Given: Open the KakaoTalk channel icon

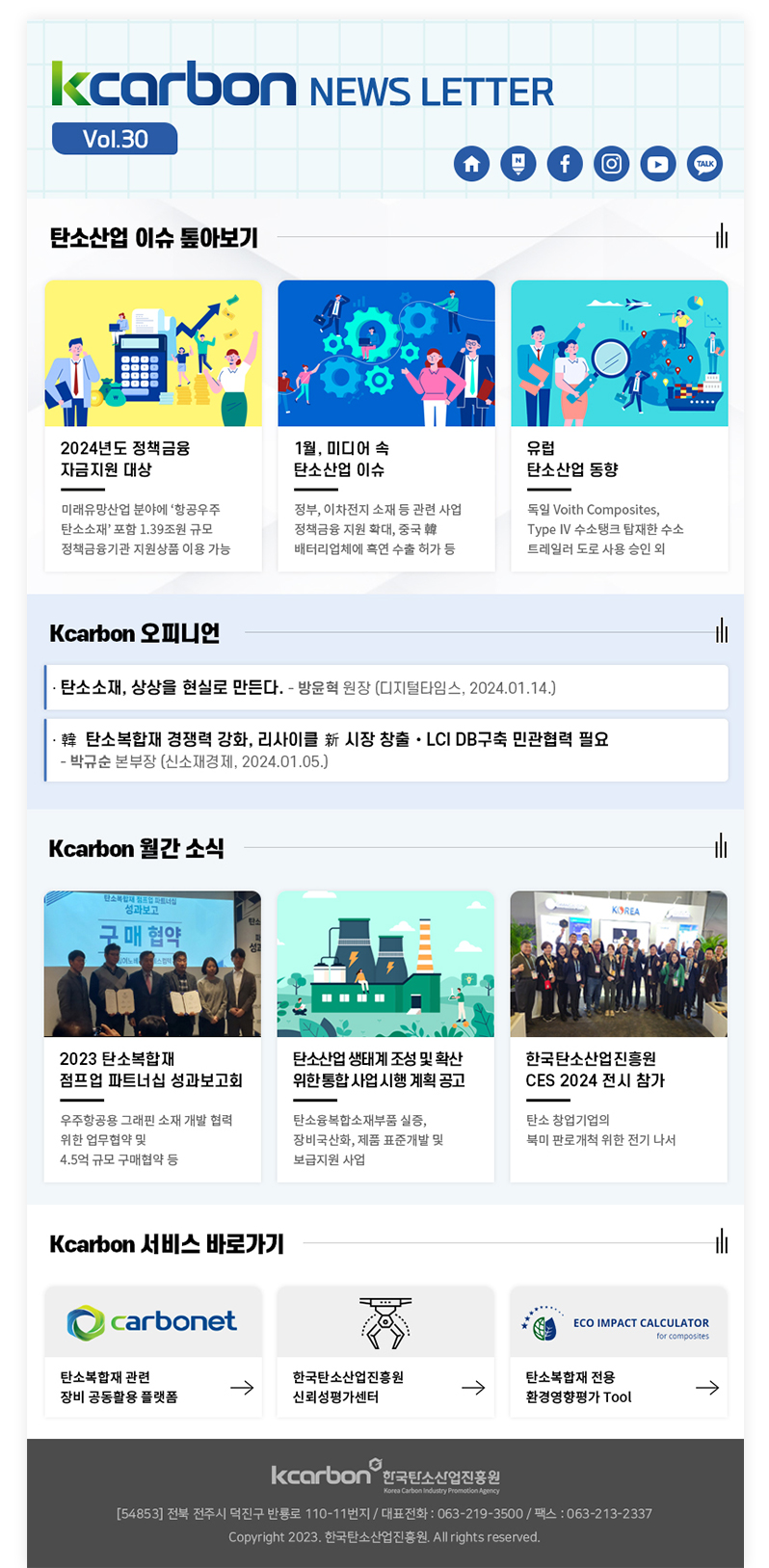Looking at the screenshot, I should point(704,164).
